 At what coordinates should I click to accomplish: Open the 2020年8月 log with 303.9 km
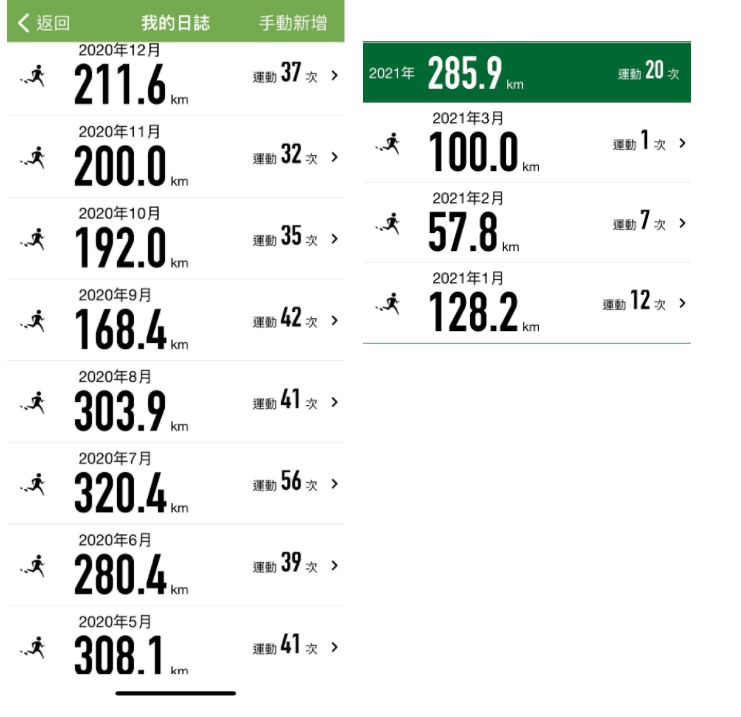click(176, 402)
